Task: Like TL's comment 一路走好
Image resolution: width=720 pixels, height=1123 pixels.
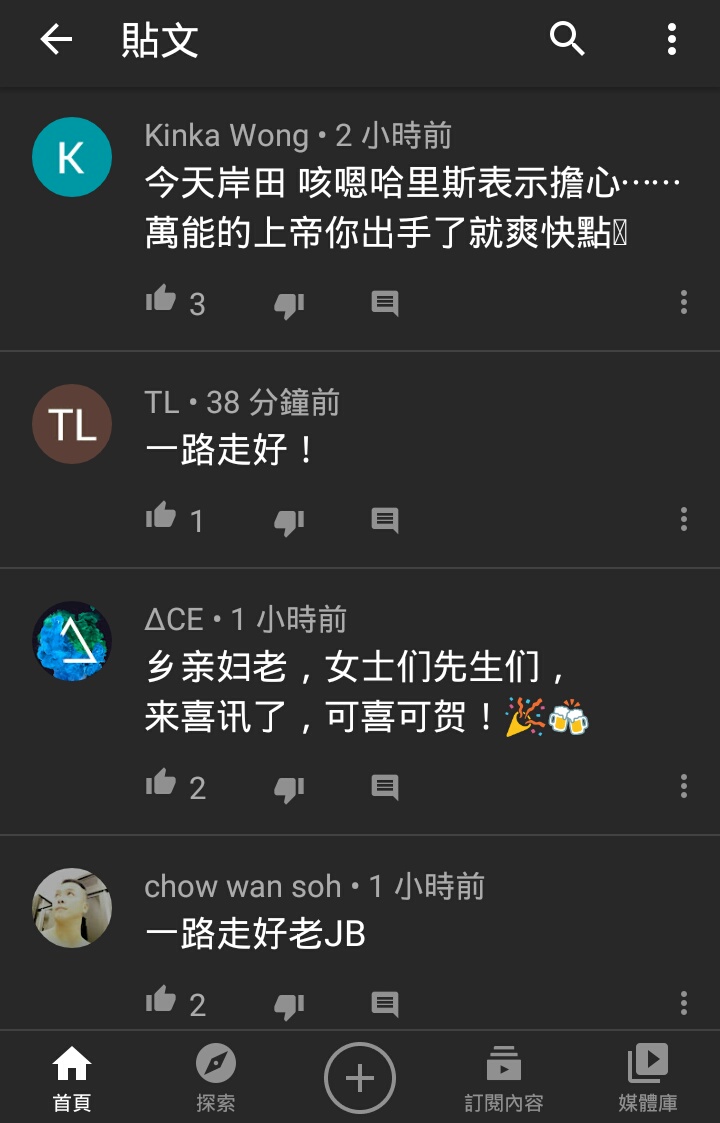Action: click(161, 517)
